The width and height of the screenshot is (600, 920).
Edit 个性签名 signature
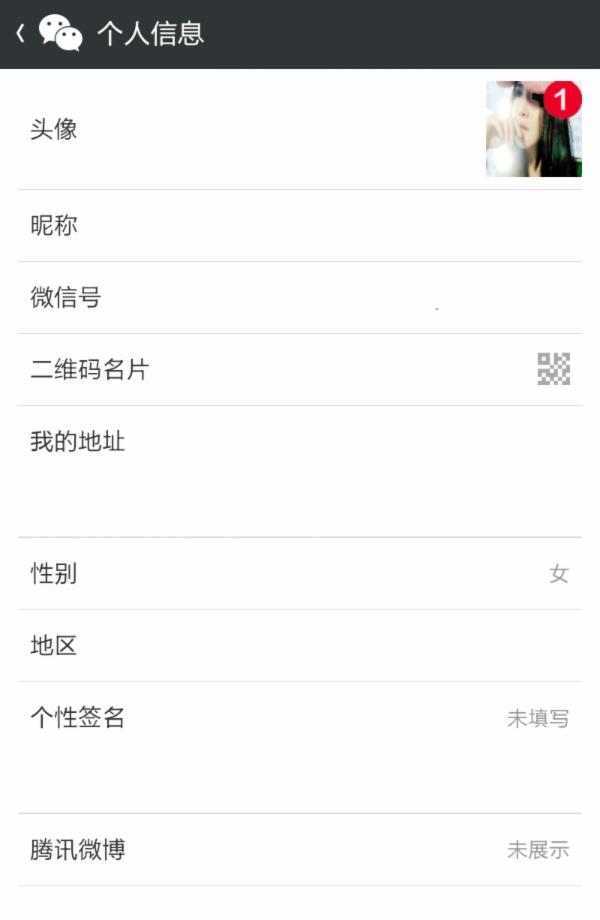coord(300,718)
